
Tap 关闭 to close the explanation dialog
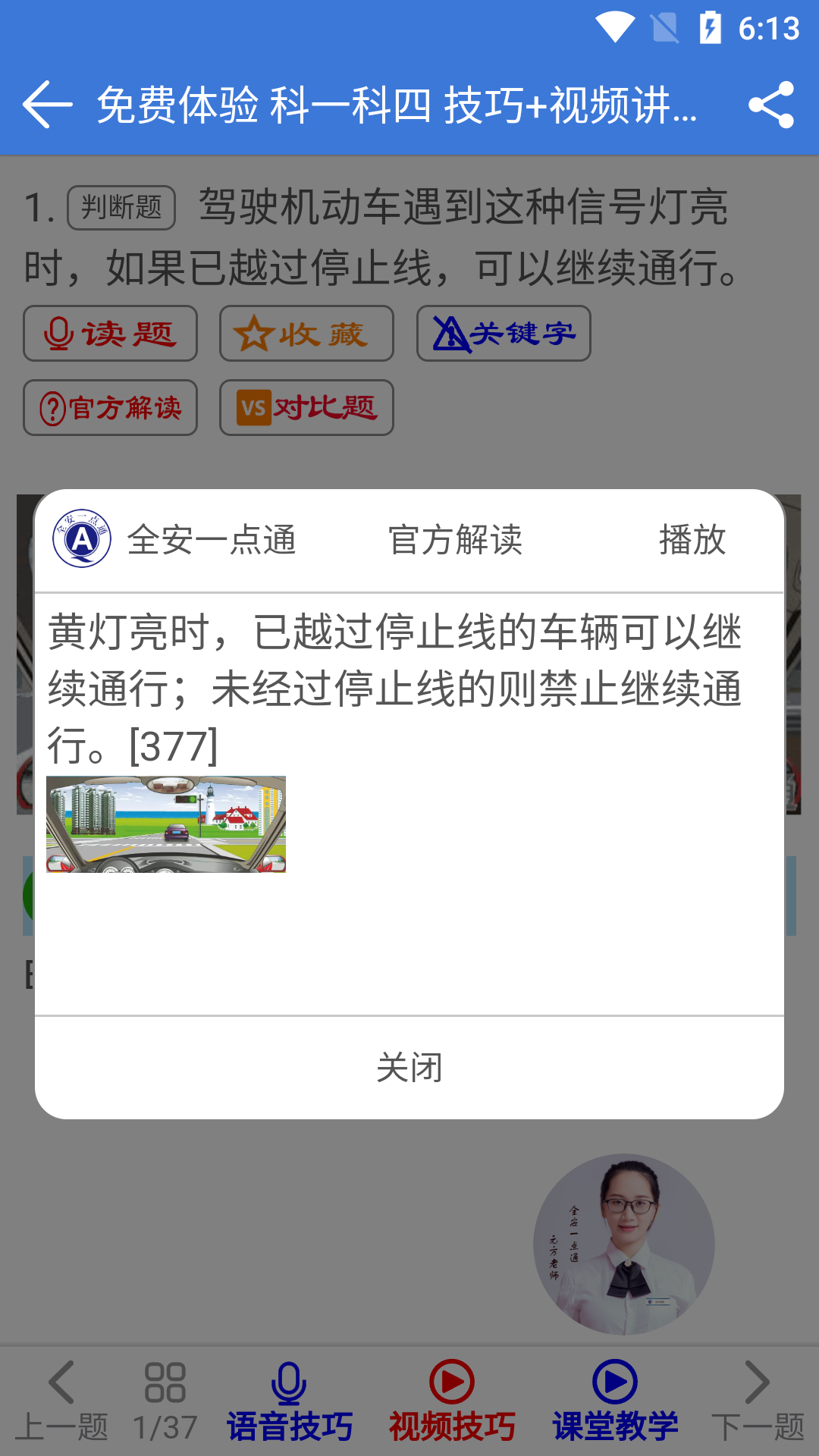click(x=409, y=1068)
